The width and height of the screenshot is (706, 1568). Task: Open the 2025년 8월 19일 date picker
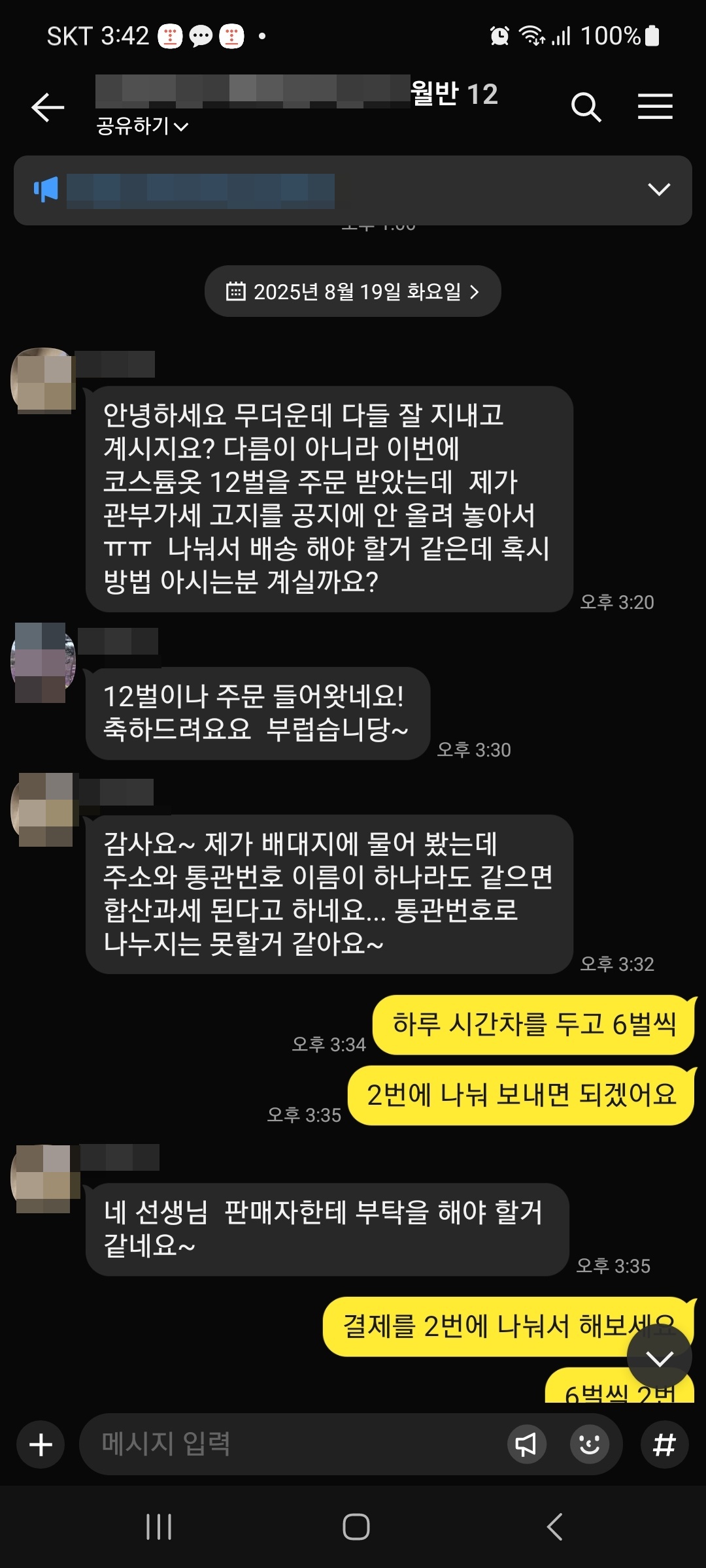tap(353, 291)
